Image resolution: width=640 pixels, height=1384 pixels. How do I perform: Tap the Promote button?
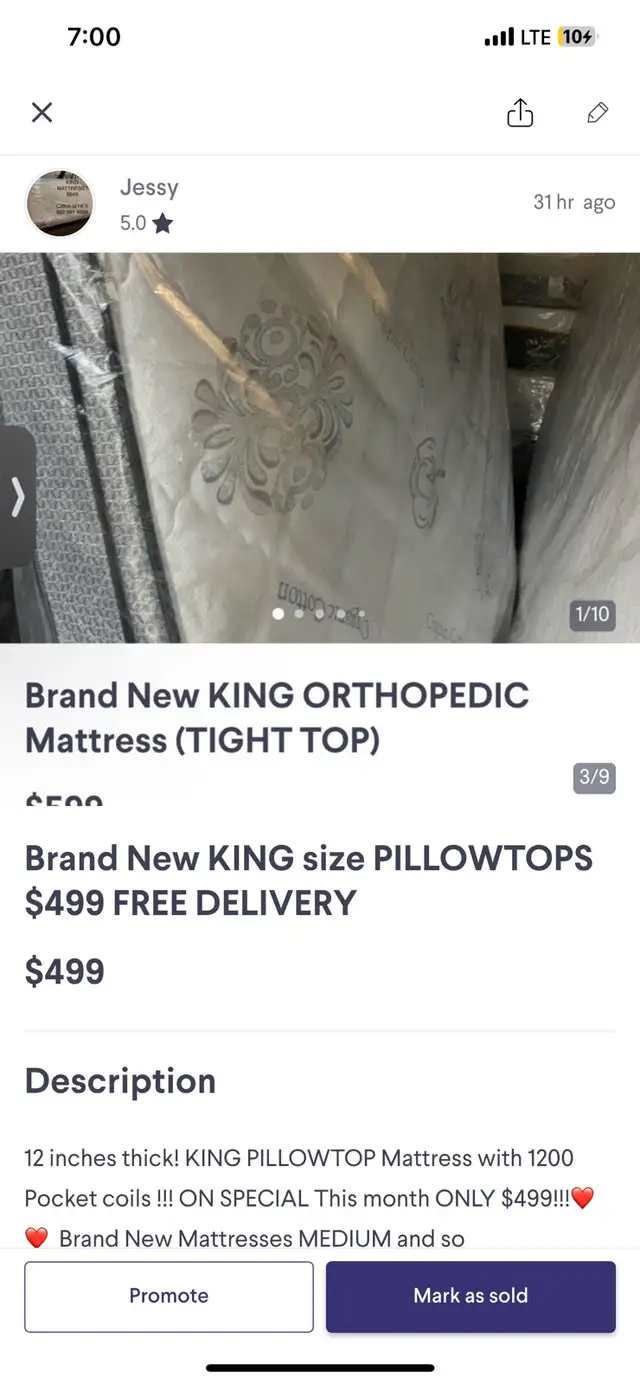[x=169, y=1296]
